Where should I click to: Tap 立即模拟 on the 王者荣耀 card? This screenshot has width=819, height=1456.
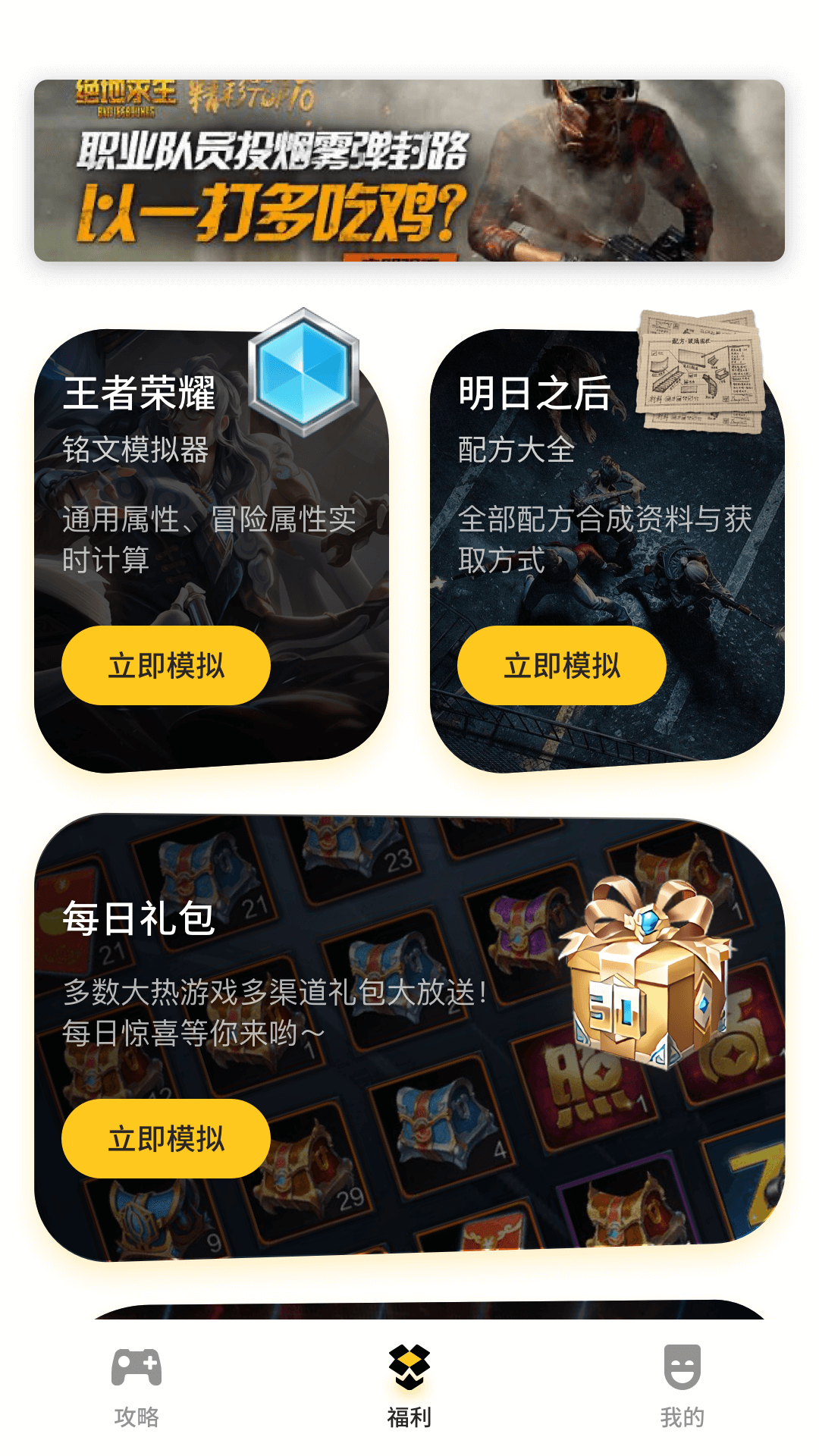click(165, 666)
